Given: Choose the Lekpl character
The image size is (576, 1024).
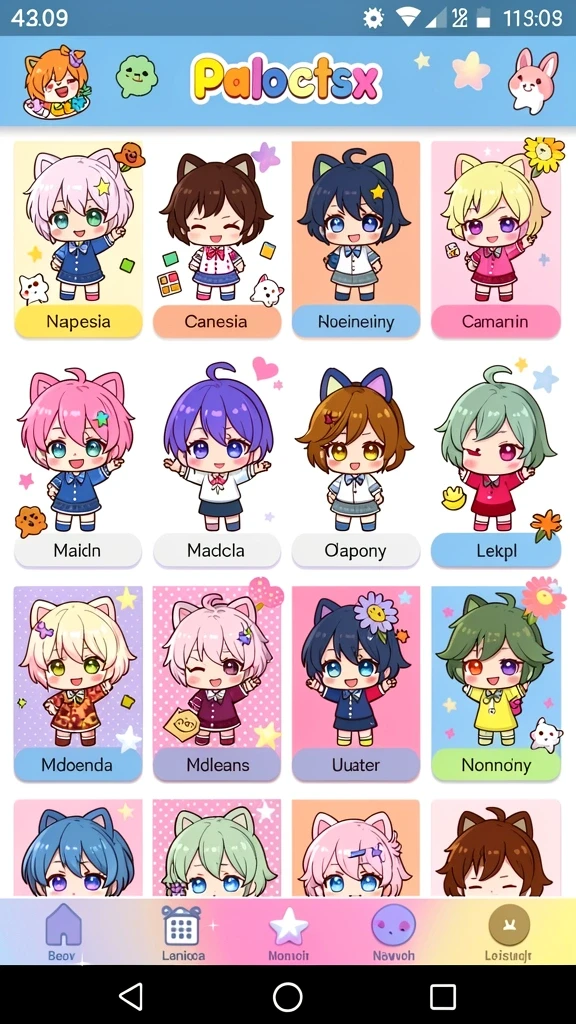Looking at the screenshot, I should (x=496, y=465).
